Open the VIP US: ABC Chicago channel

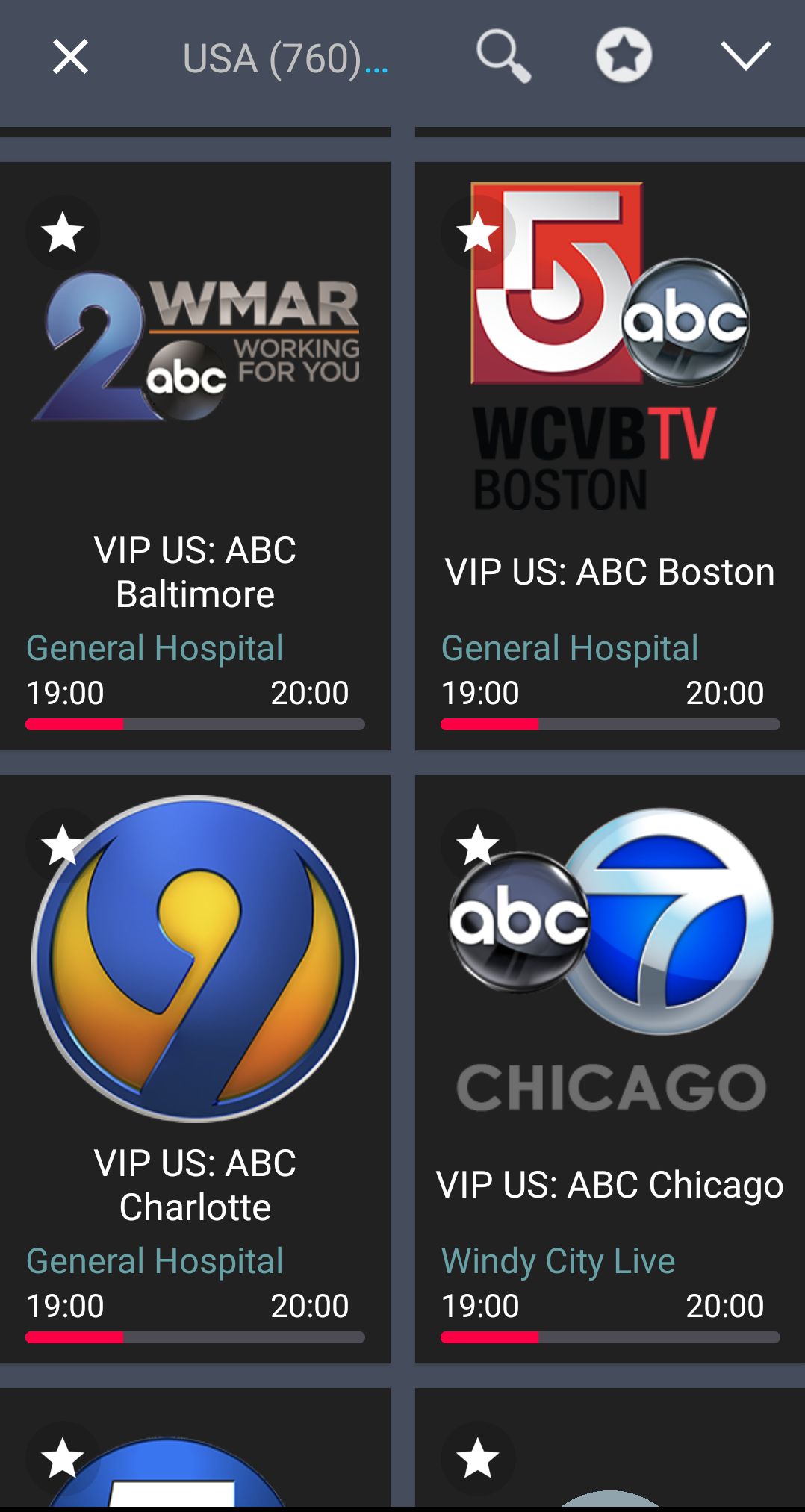[x=610, y=1069]
